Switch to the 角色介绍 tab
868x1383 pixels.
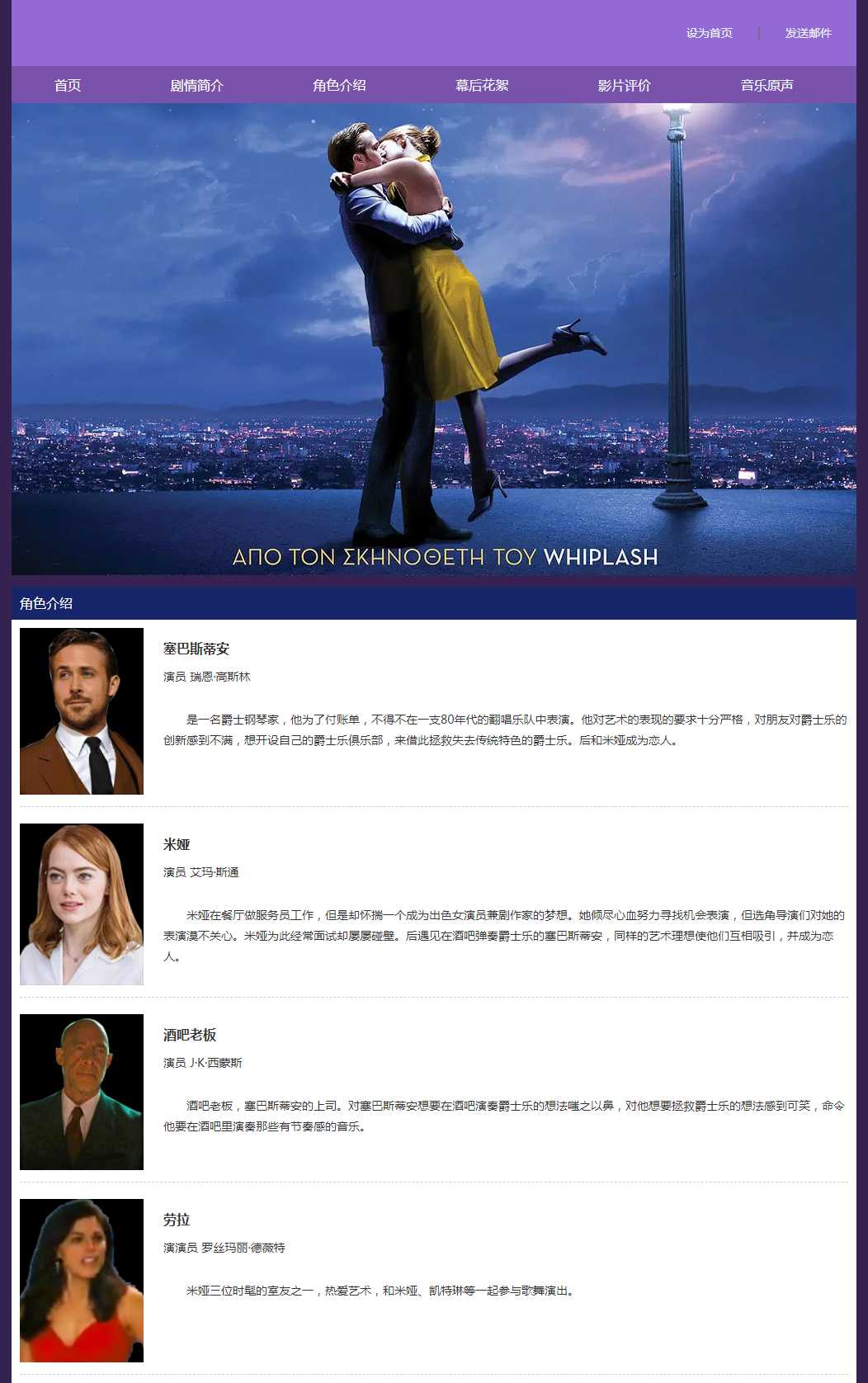[339, 85]
